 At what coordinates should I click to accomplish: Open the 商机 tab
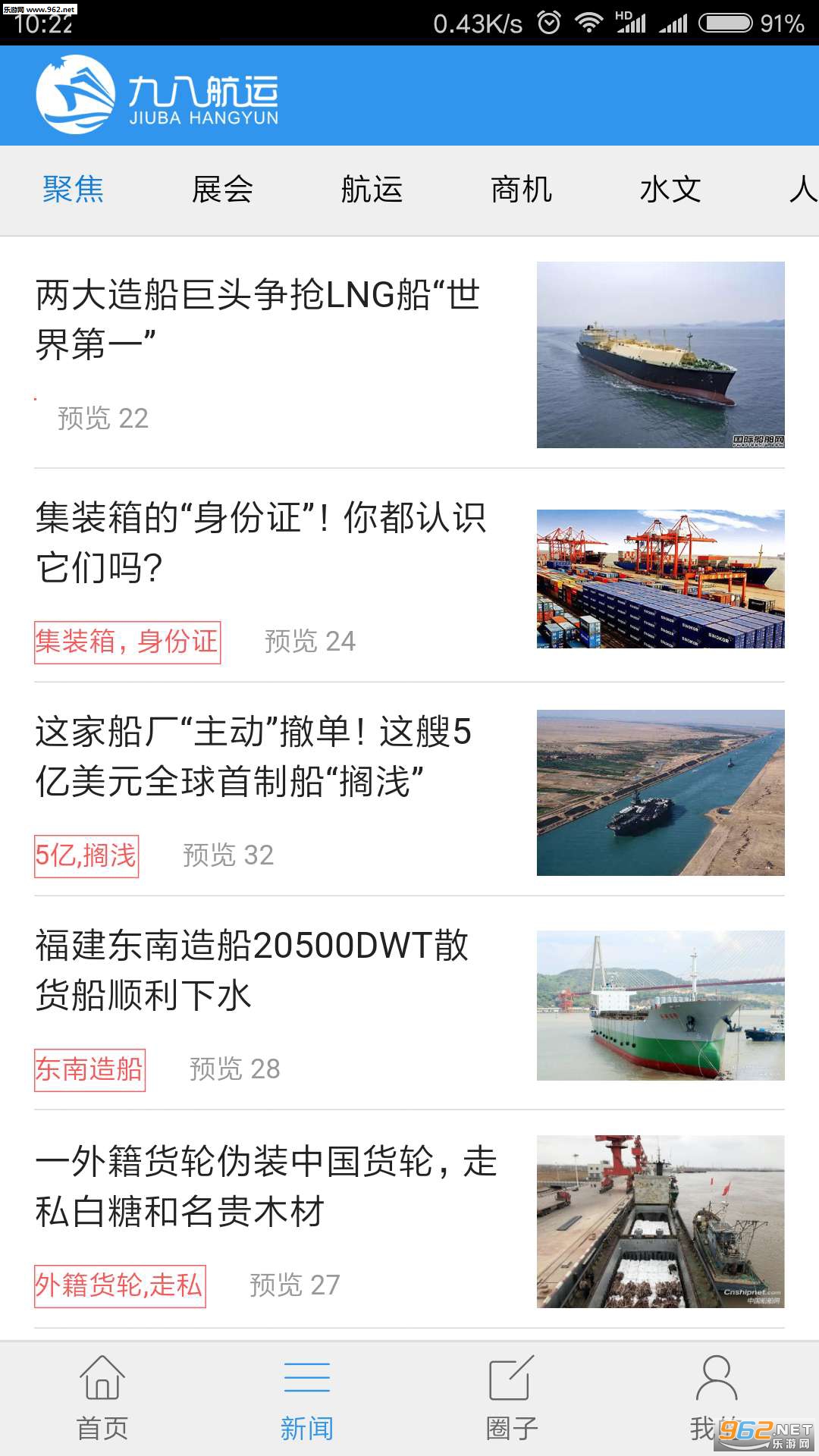tap(521, 190)
